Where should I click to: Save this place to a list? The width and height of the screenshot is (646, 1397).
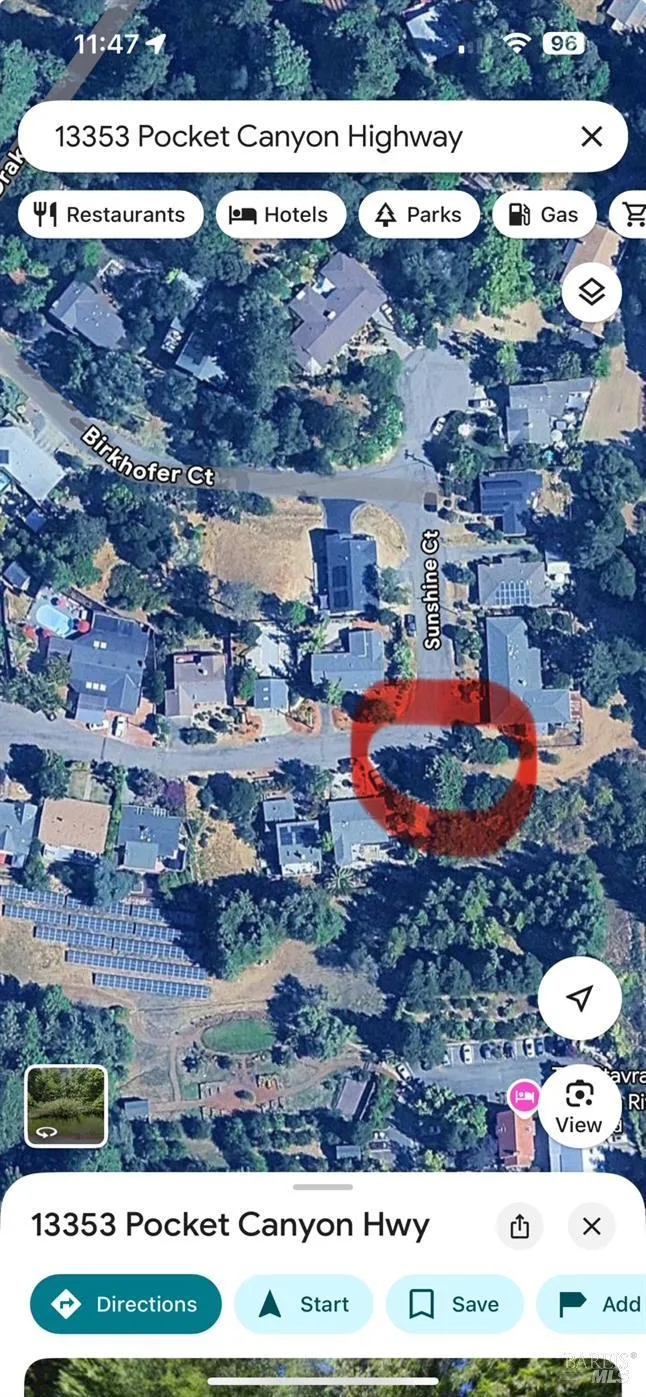pos(455,1304)
